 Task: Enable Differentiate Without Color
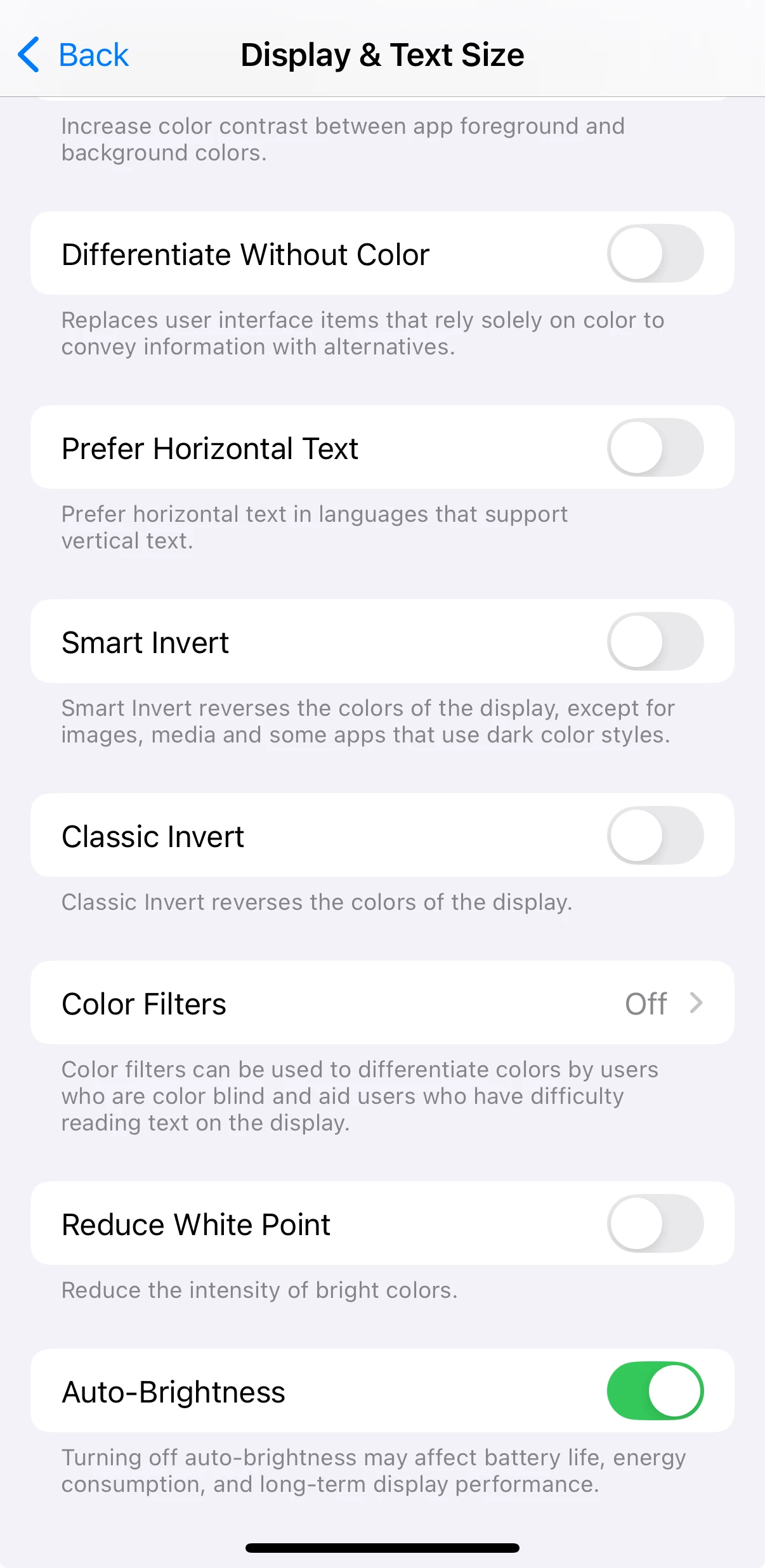pos(655,254)
